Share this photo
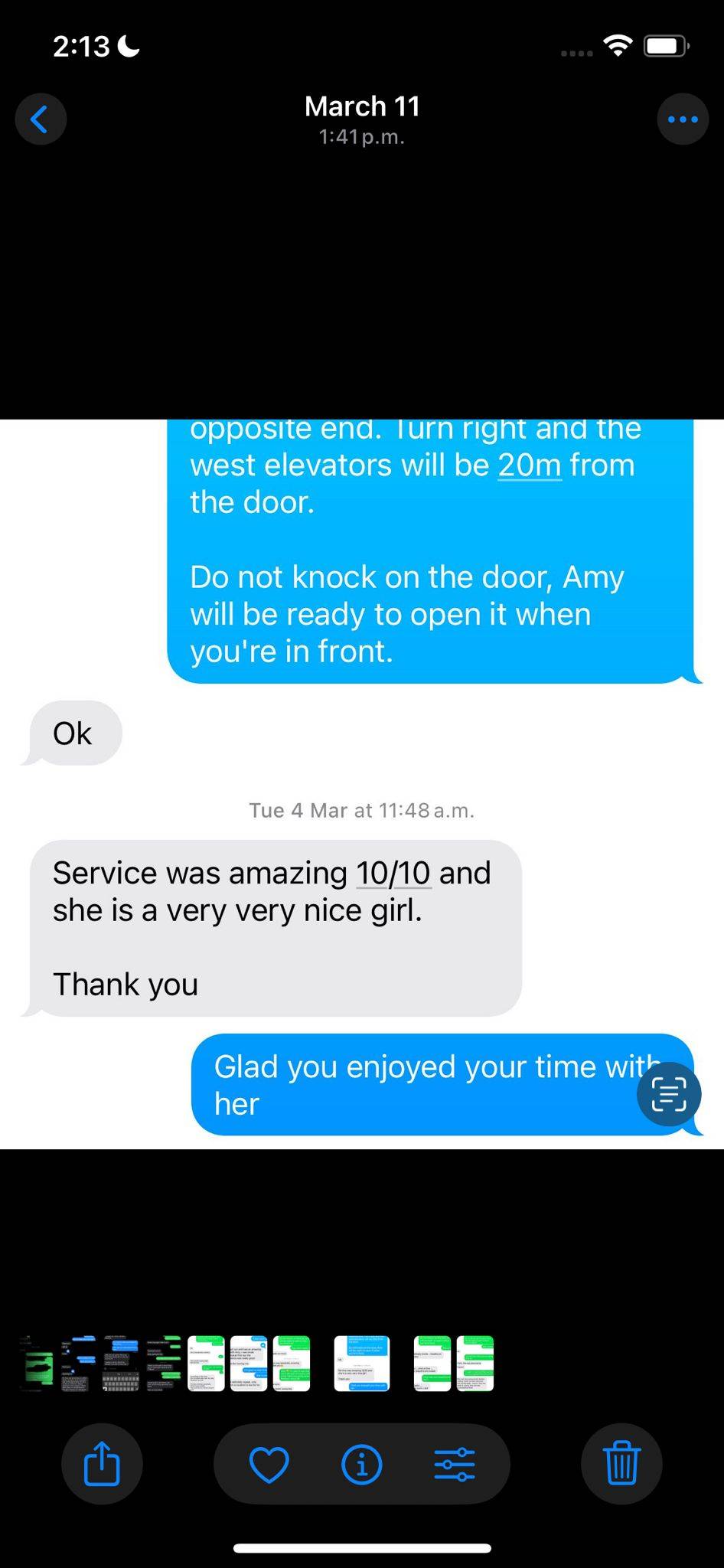Screen dimensions: 724x1568 (x=102, y=1464)
